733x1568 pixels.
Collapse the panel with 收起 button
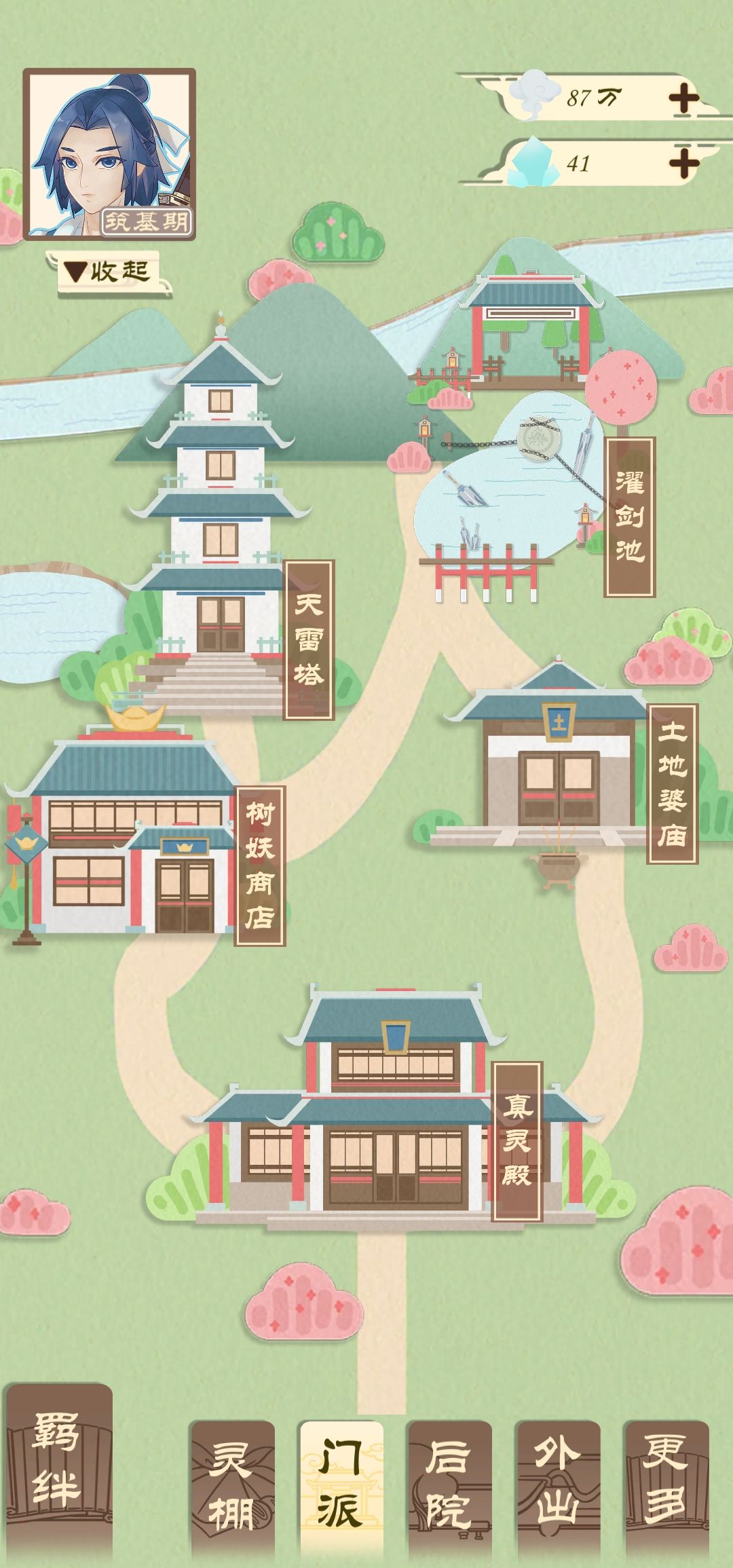pos(109,272)
